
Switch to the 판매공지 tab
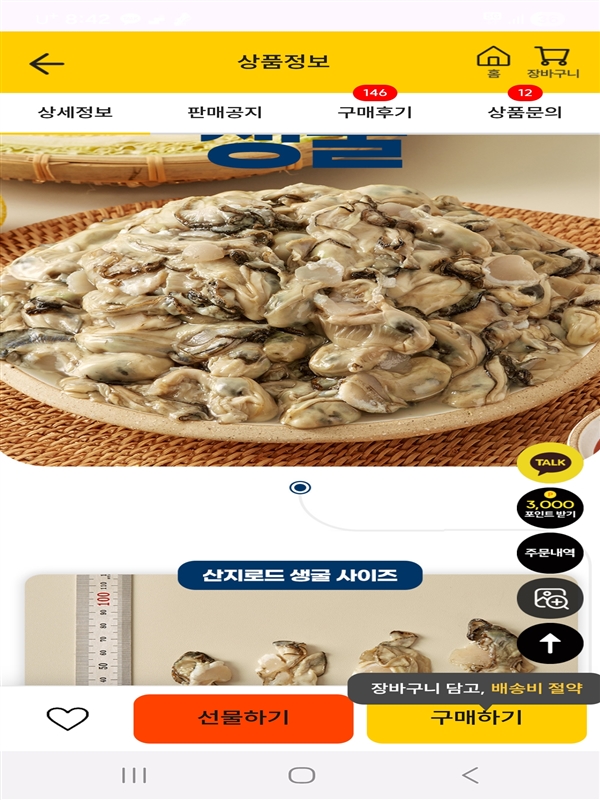pos(224,112)
